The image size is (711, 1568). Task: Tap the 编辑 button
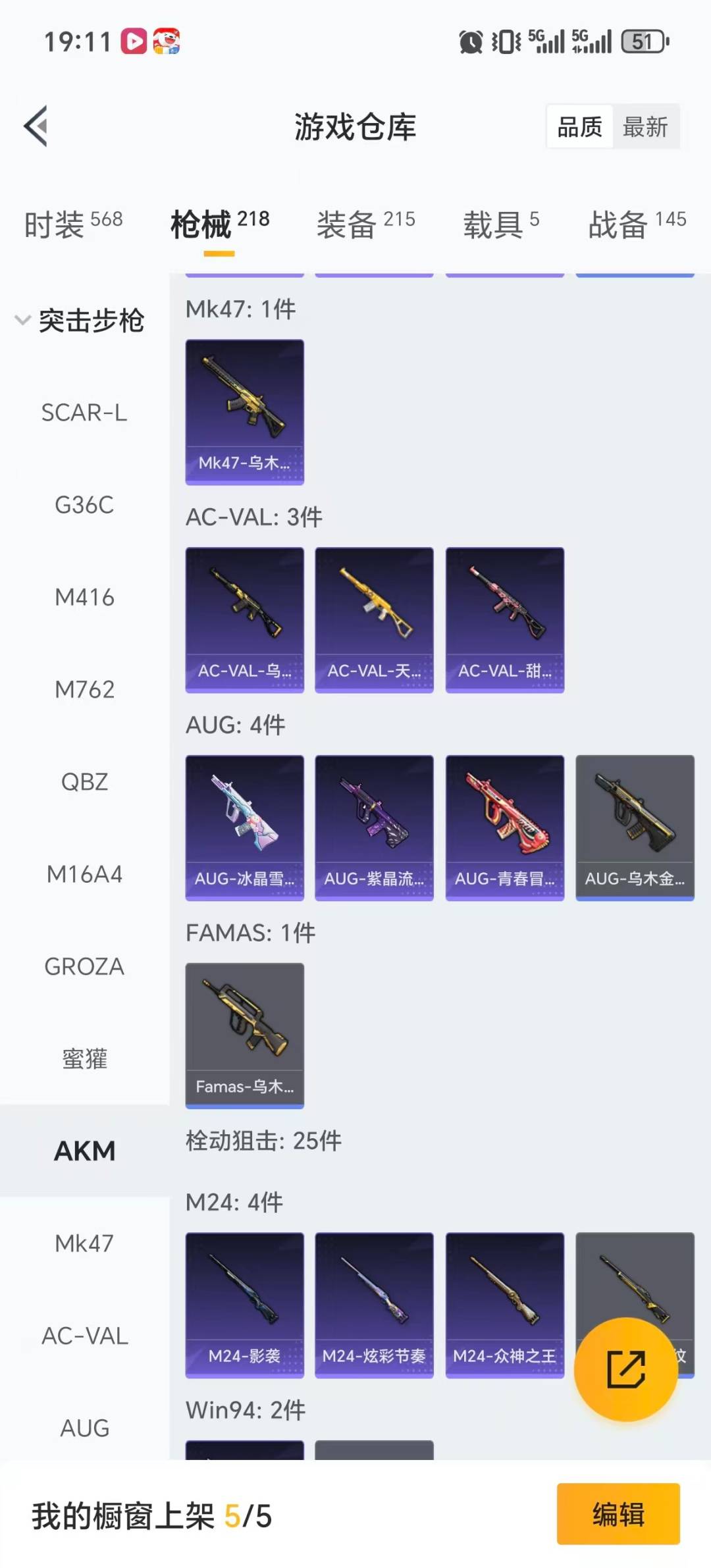pos(618,1513)
